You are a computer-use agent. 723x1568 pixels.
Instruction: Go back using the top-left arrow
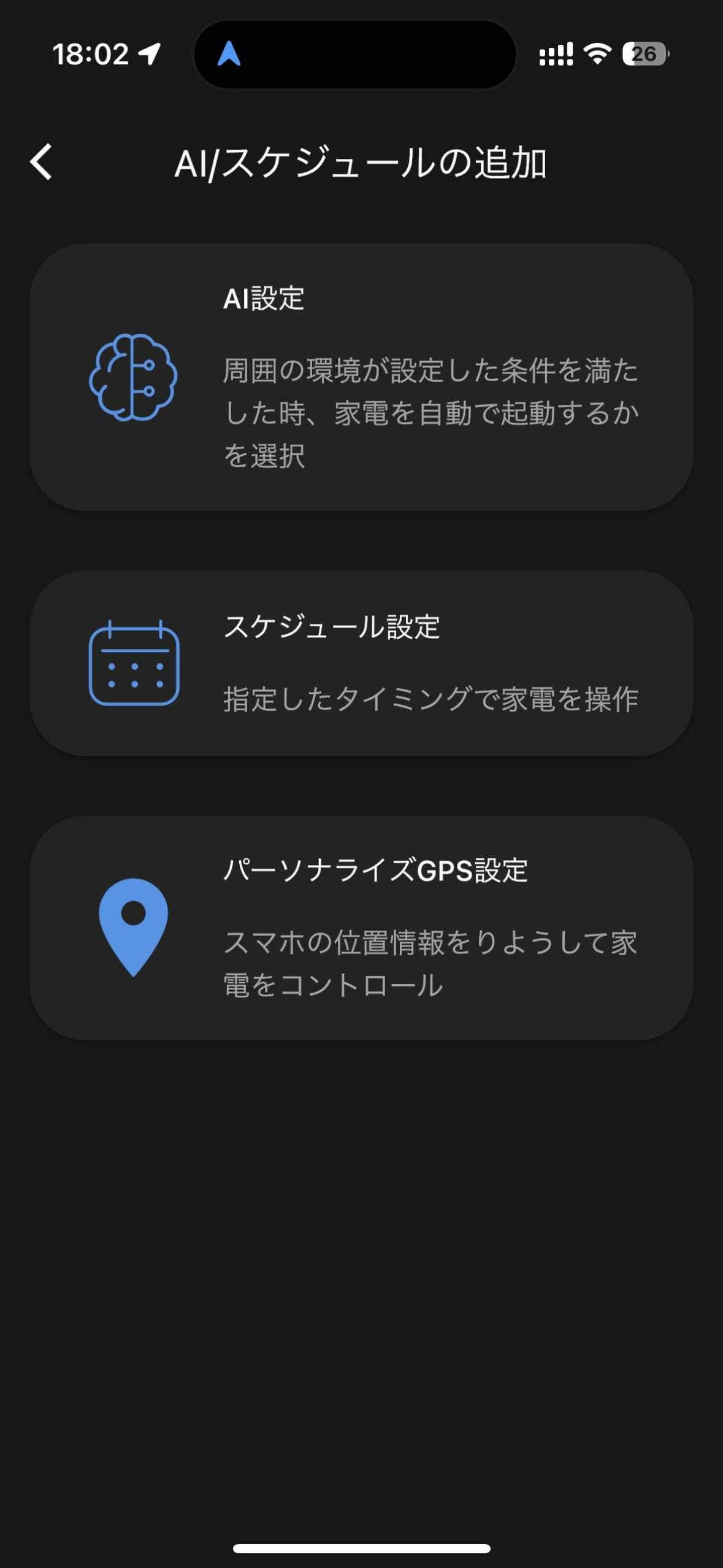pos(41,163)
